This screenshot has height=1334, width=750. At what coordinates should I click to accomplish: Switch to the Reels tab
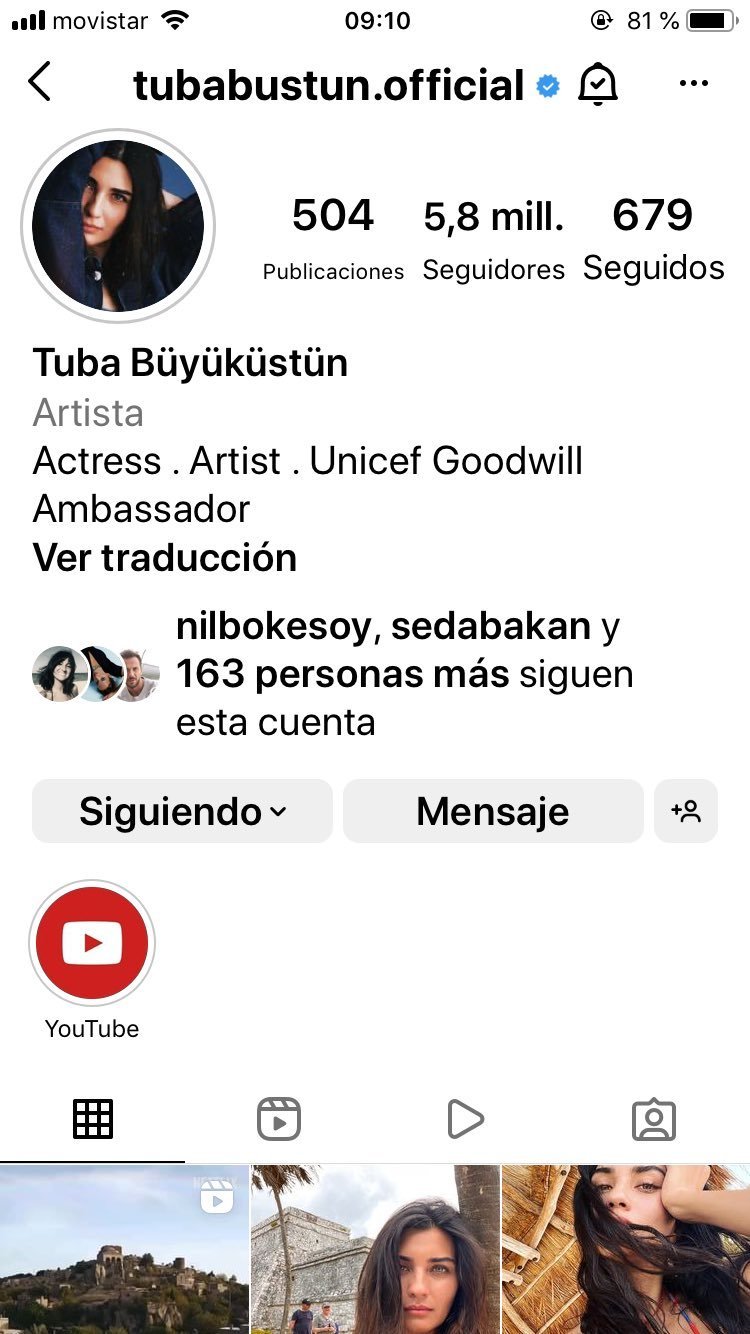(x=279, y=1119)
